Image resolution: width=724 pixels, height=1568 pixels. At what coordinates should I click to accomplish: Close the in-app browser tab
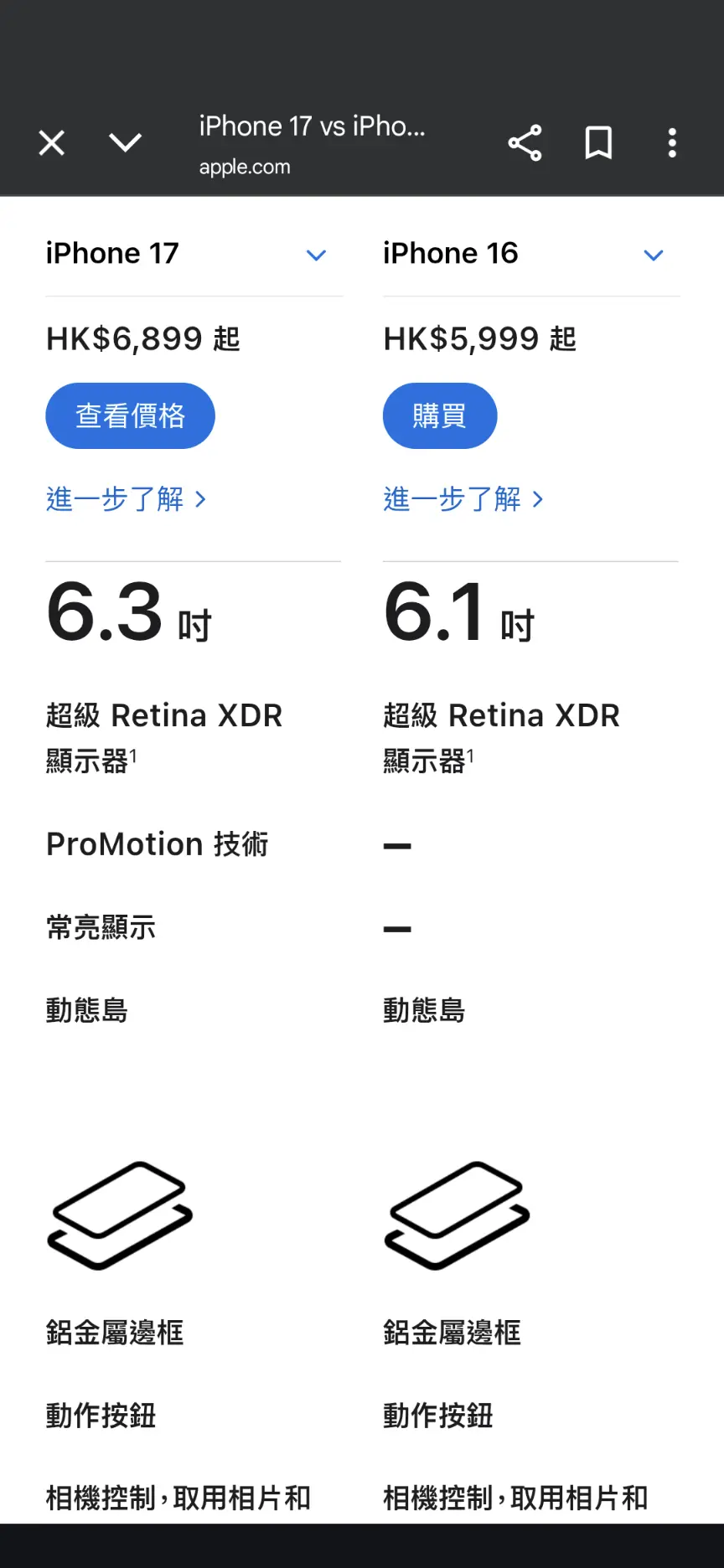(52, 143)
